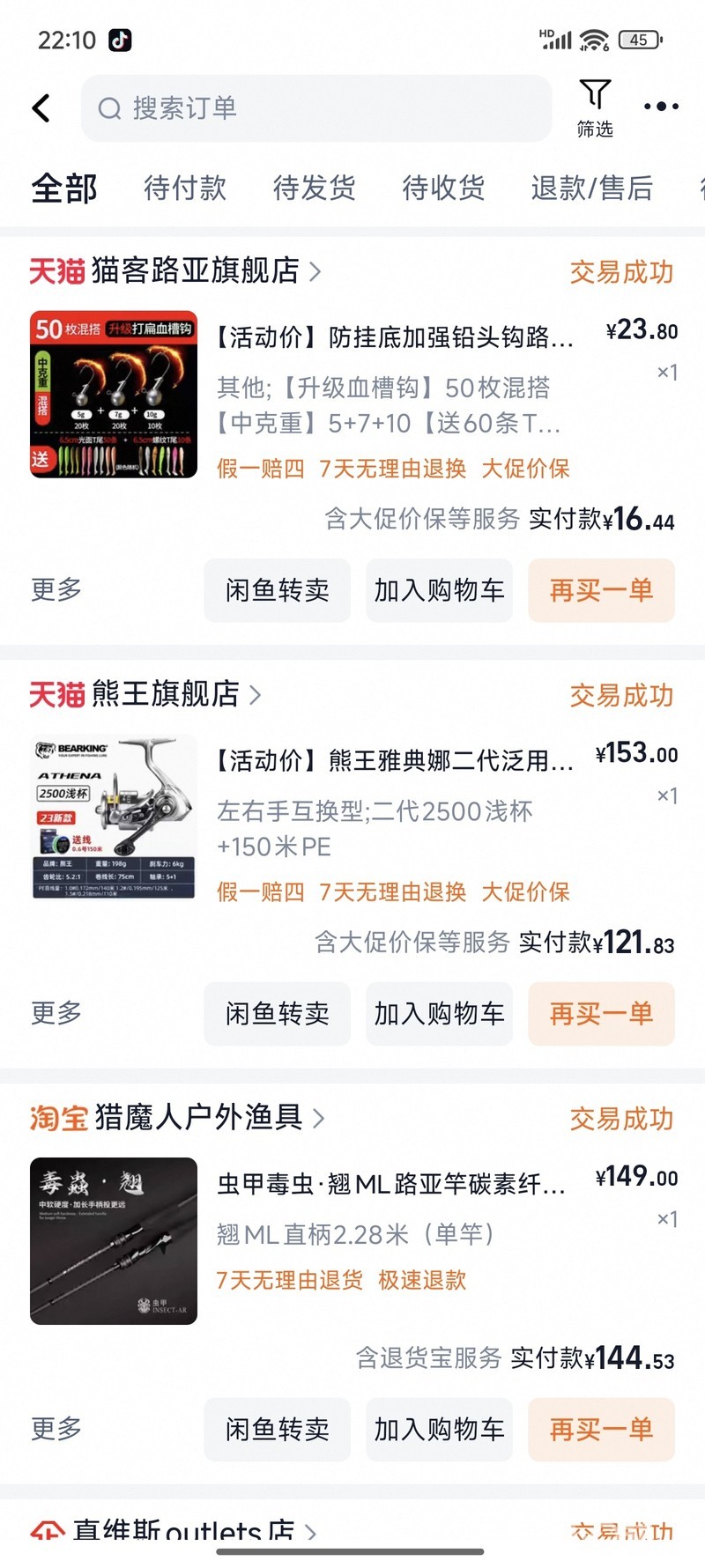Switch to the 待收货 tab

click(443, 188)
